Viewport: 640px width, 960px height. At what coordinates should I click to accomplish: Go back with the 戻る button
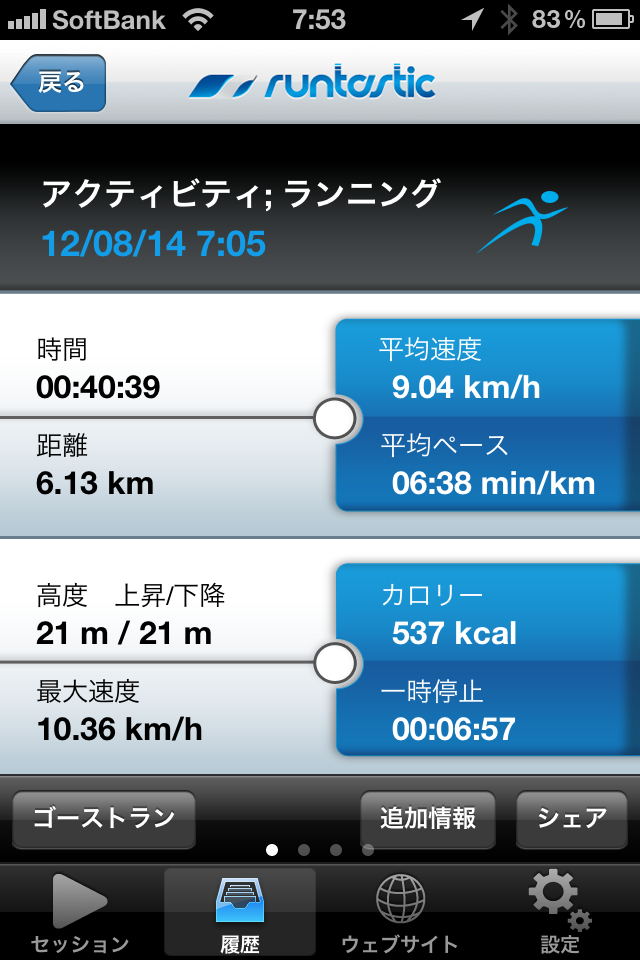click(59, 83)
